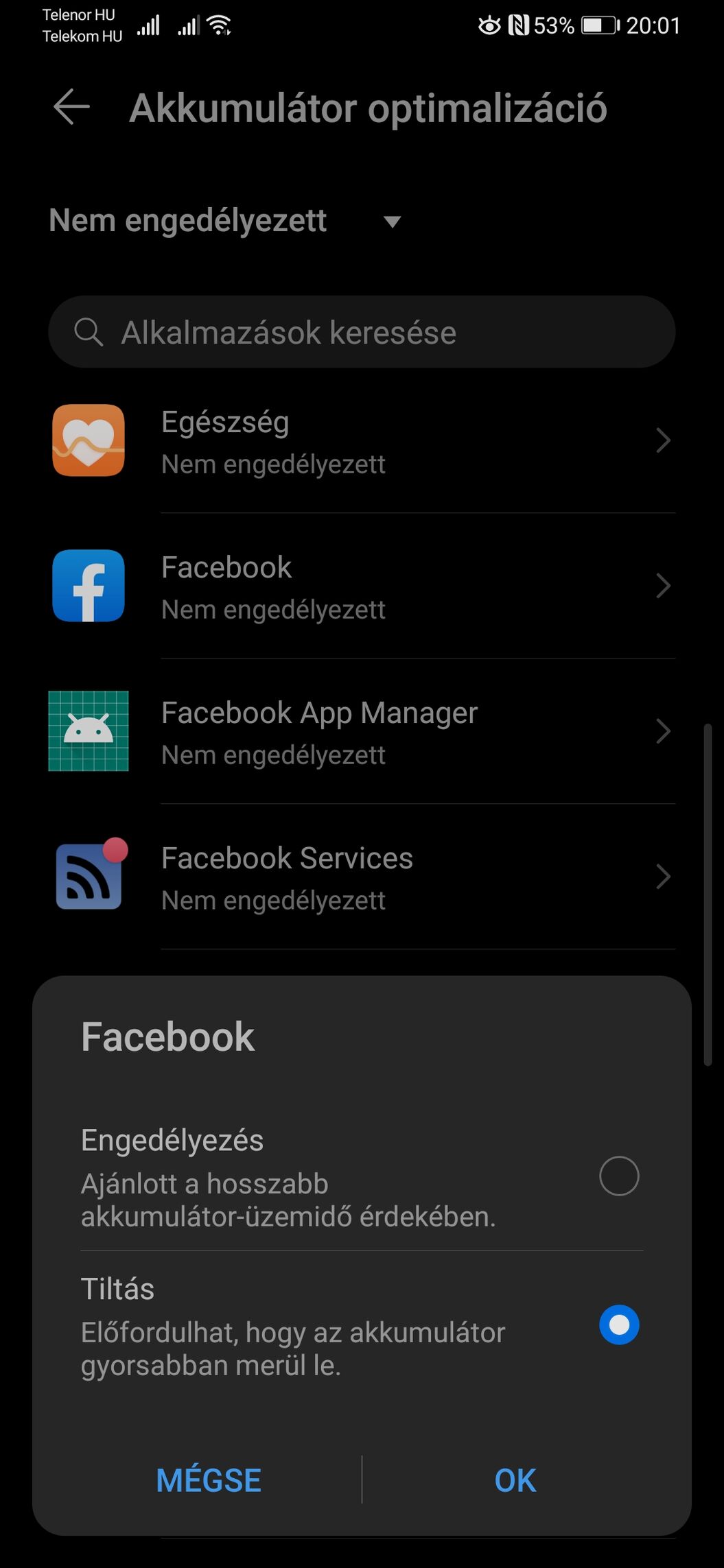The height and width of the screenshot is (1568, 724).
Task: Confirm the choice with OK
Action: 515,1480
